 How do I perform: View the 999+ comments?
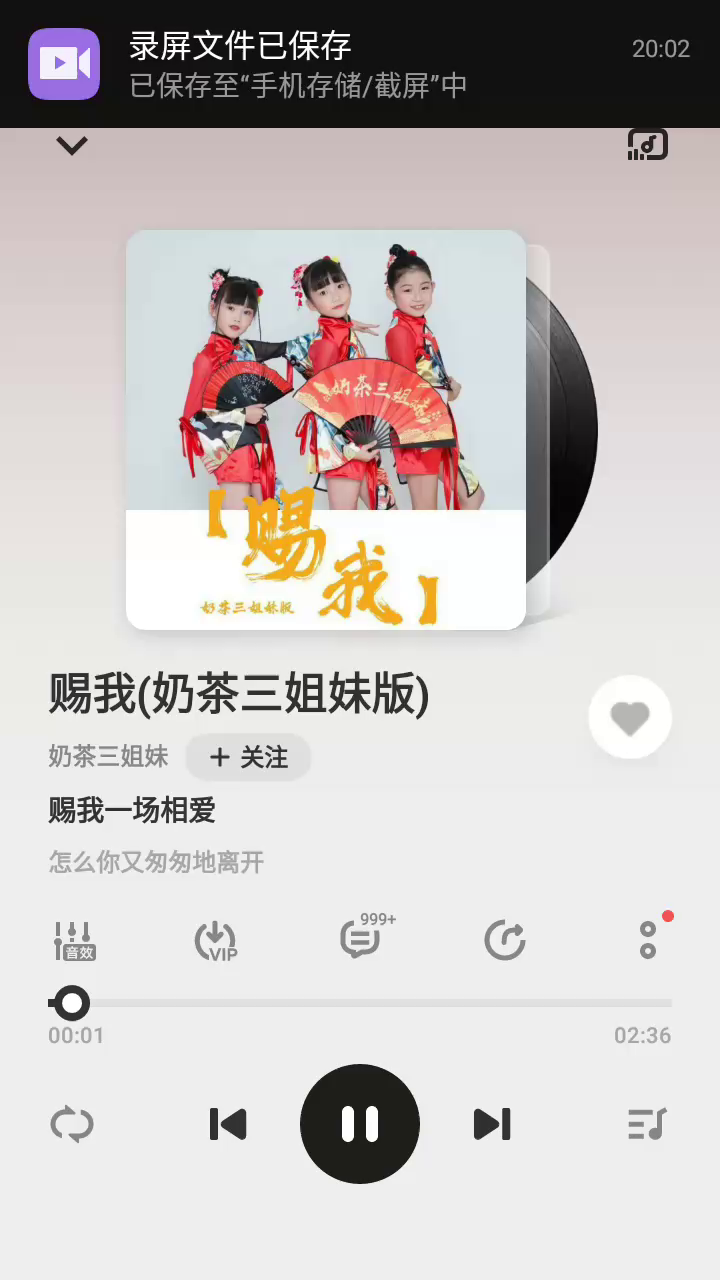tap(362, 939)
